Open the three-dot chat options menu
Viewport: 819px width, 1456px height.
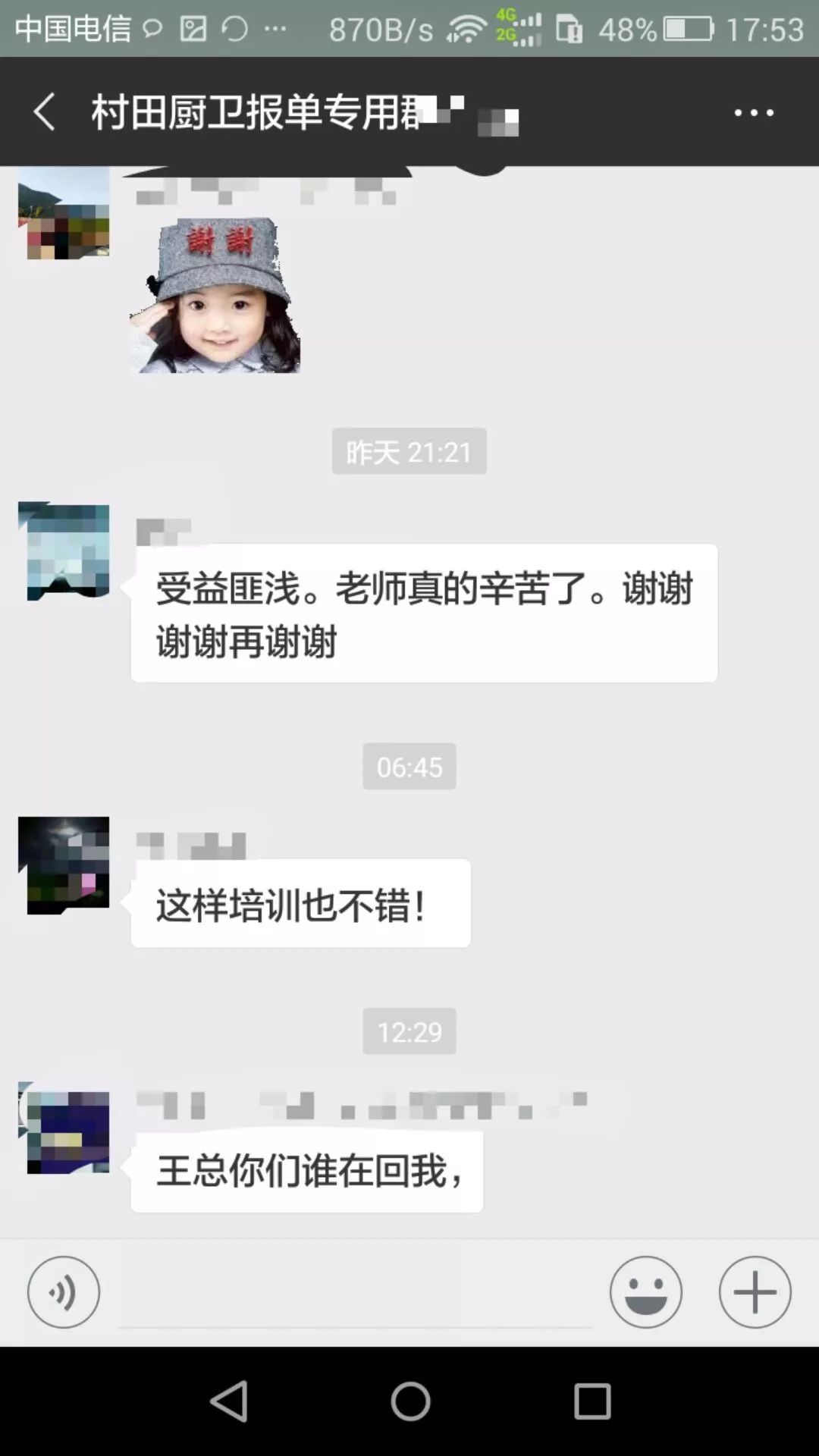753,112
